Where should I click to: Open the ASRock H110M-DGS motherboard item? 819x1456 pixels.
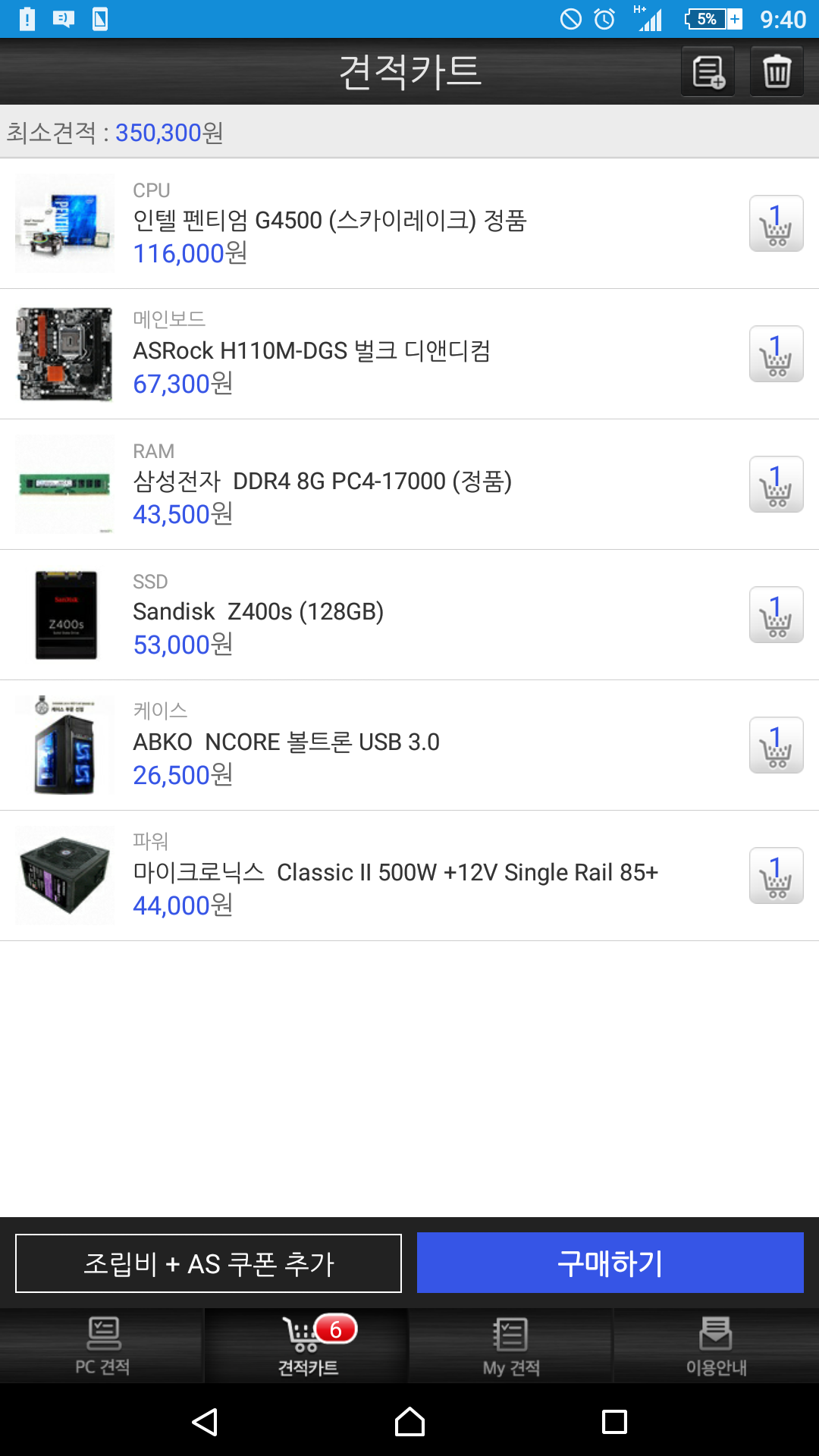tap(312, 352)
